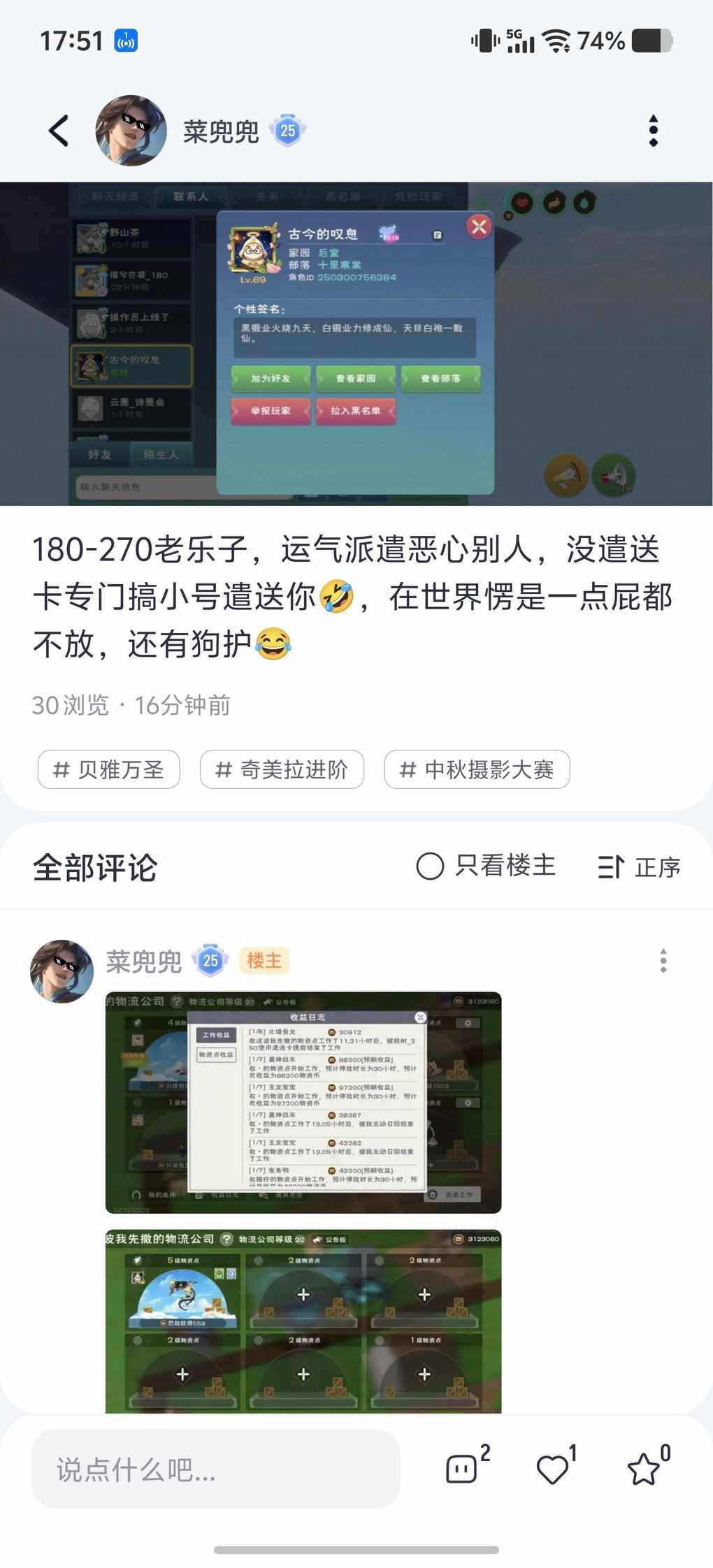This screenshot has height=1568, width=713.
Task: Enable 只看楼主 filter
Action: (487, 866)
